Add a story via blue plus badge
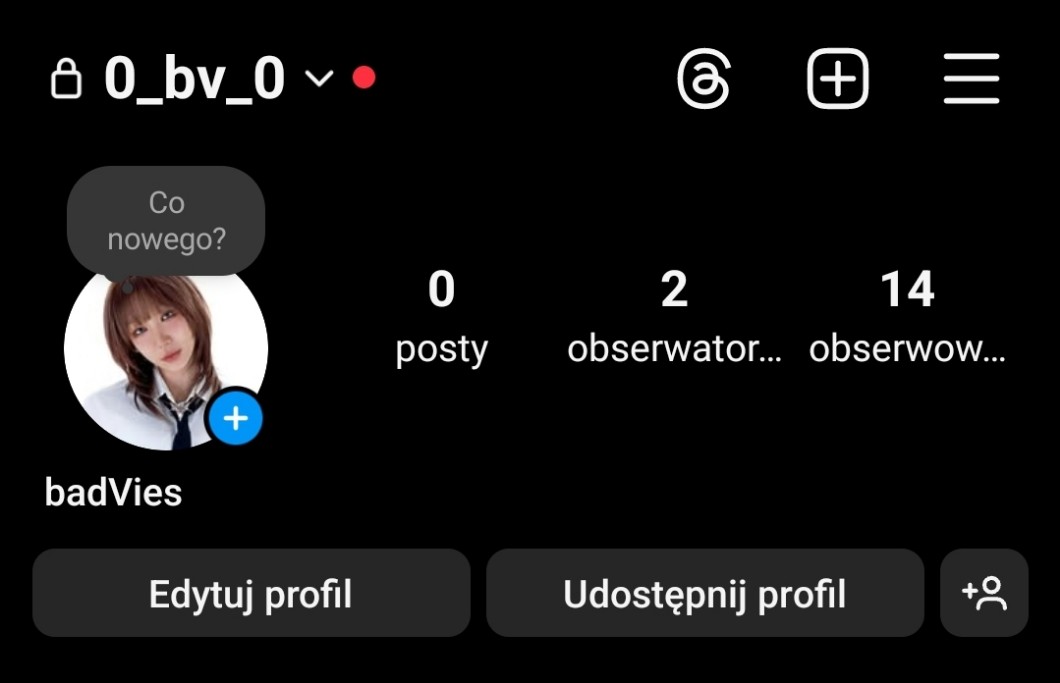 point(235,418)
